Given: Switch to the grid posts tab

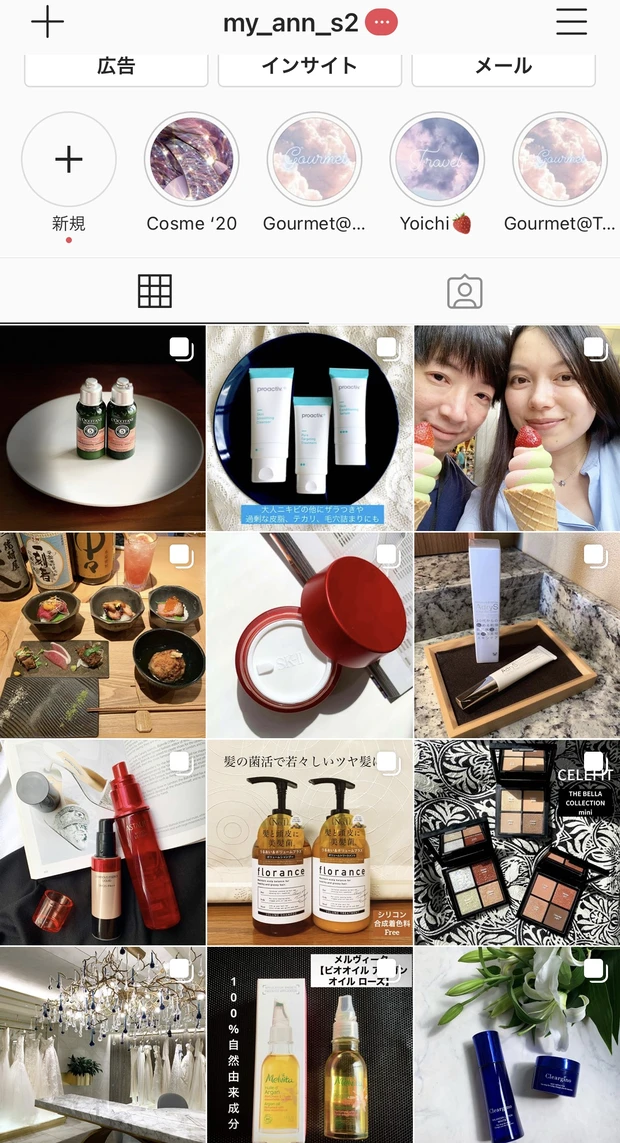Looking at the screenshot, I should coord(154,291).
